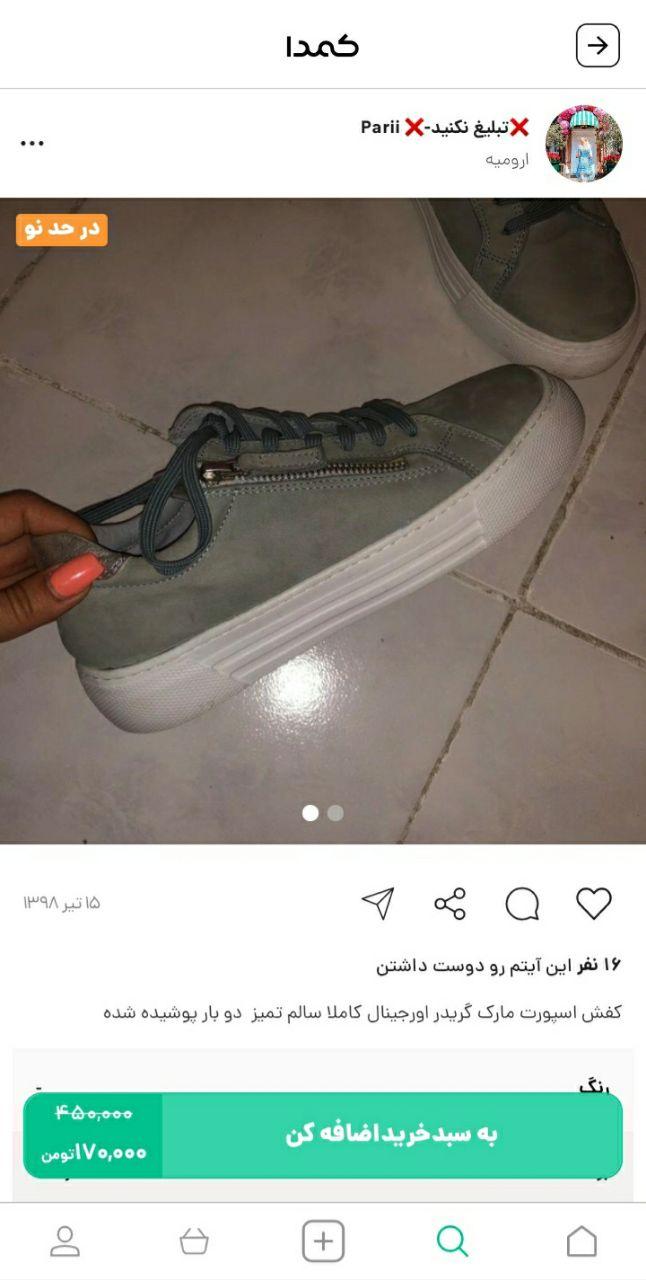646x1280 pixels.
Task: Open the profile tab
Action: [65, 1241]
